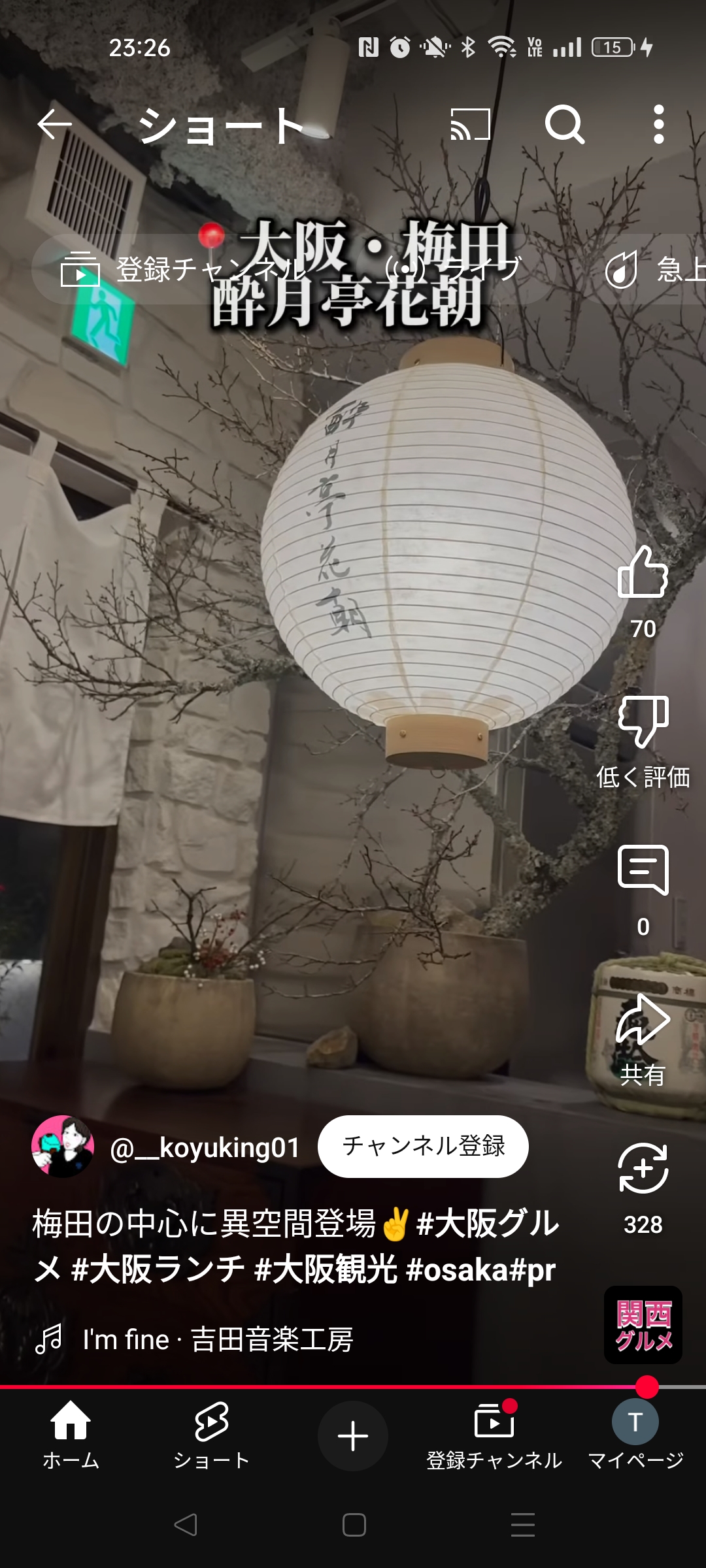Open the three-dot overflow menu
The image size is (706, 1568).
(659, 124)
